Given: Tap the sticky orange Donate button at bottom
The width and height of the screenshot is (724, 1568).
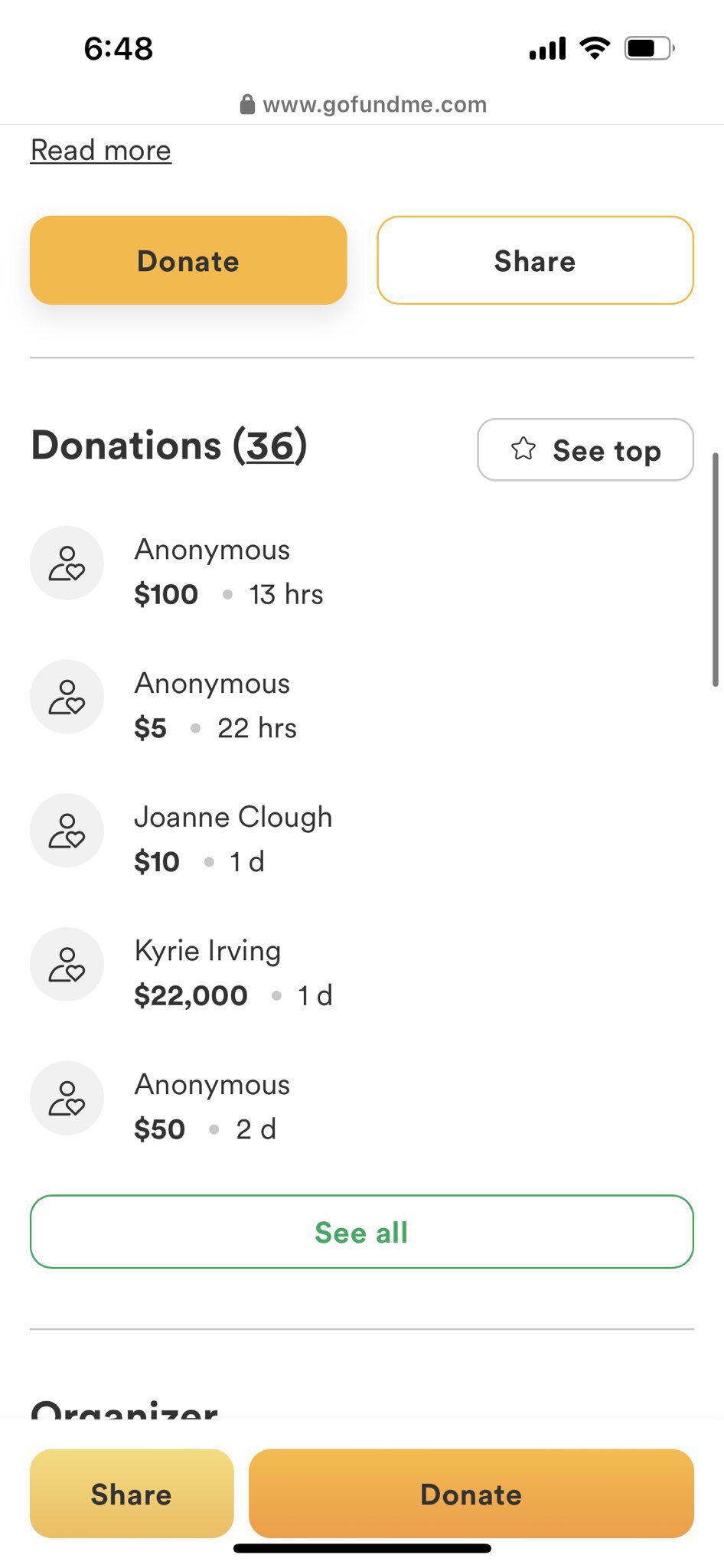Looking at the screenshot, I should click(471, 1494).
